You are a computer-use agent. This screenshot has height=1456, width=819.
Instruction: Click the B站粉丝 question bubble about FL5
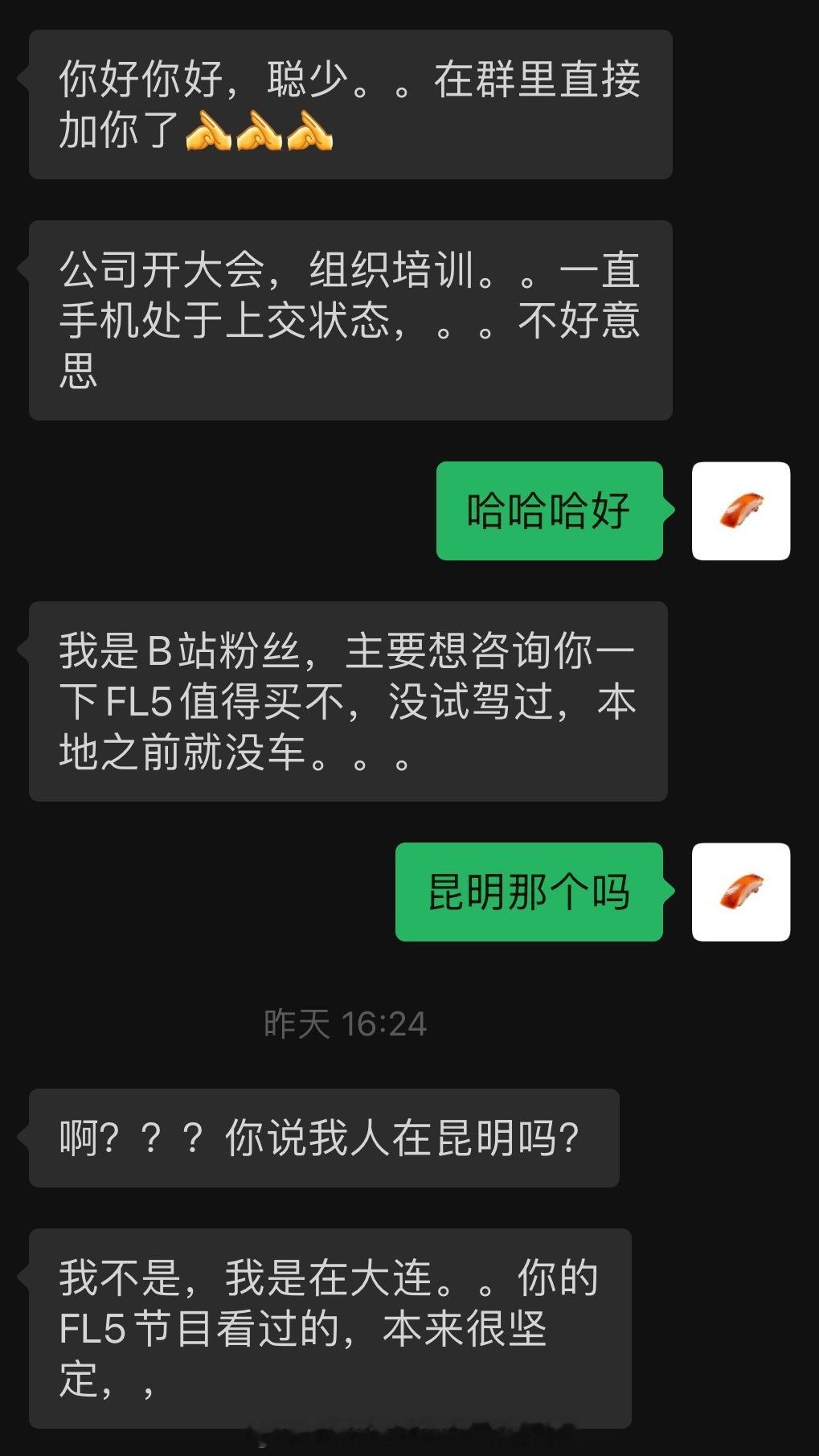pos(347,701)
